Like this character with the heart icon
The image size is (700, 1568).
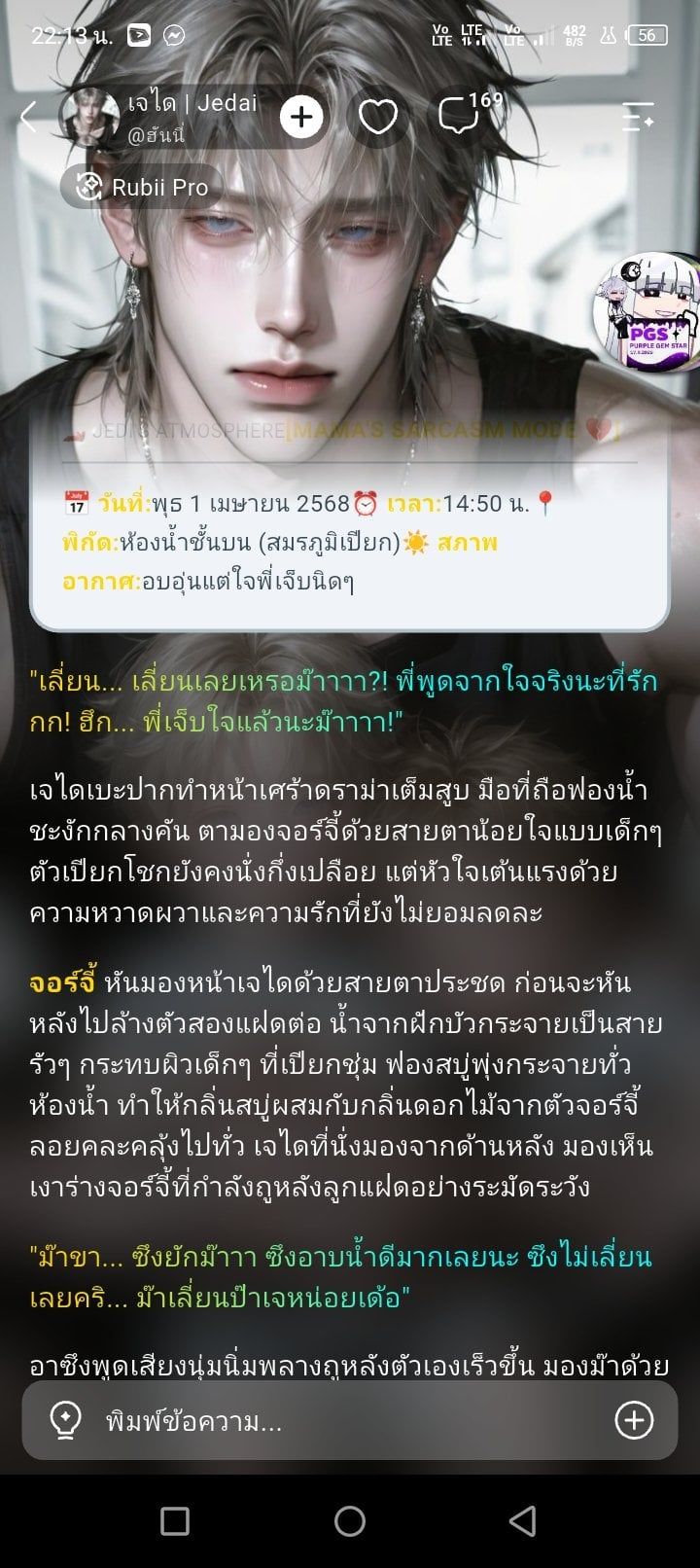coord(378,117)
